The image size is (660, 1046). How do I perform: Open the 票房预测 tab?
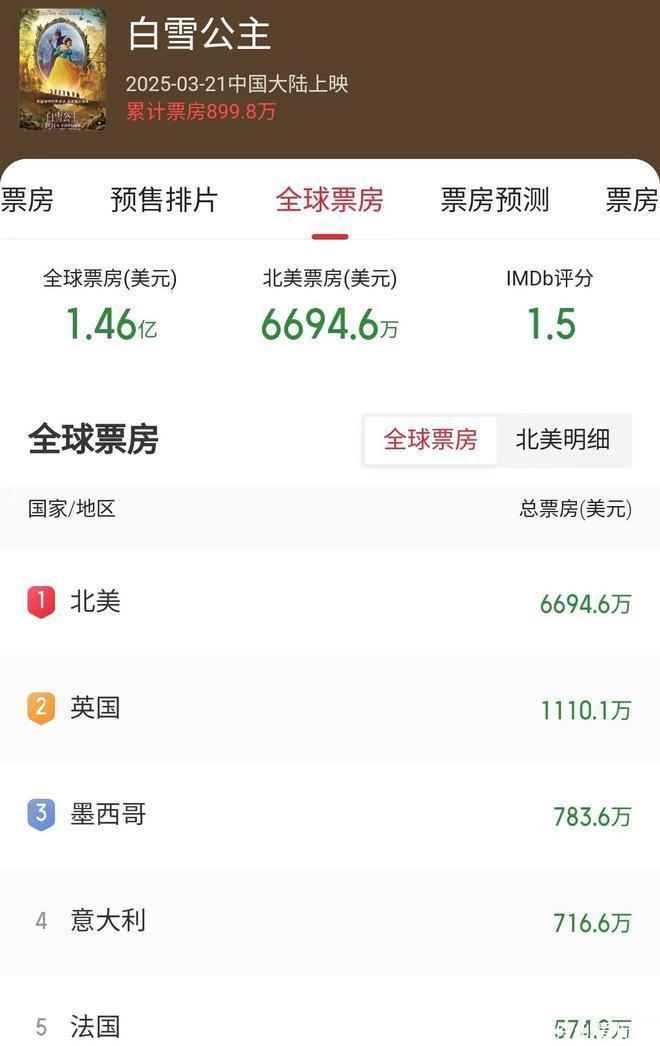click(x=495, y=200)
